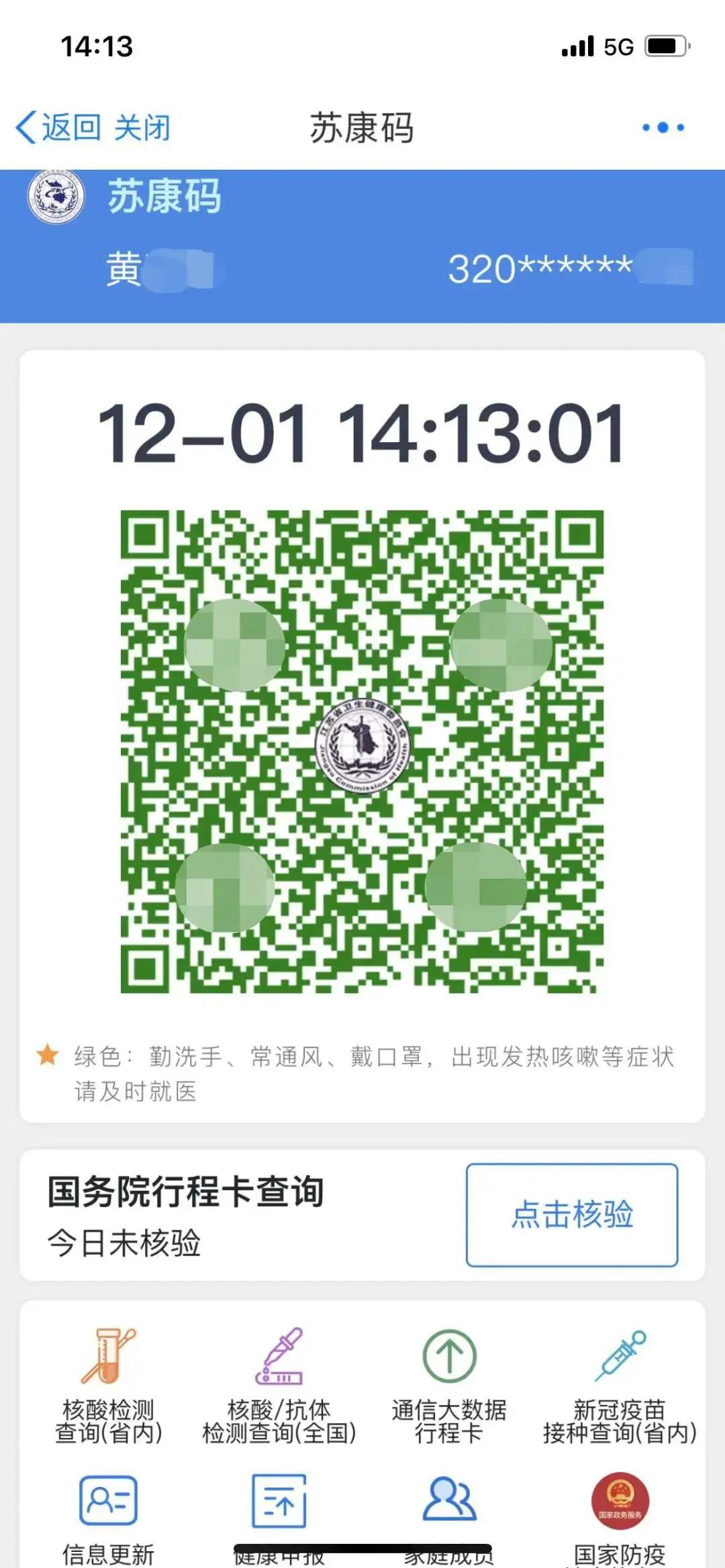This screenshot has width=725, height=1568.
Task: Tap 返回 to go back
Action: point(59,127)
